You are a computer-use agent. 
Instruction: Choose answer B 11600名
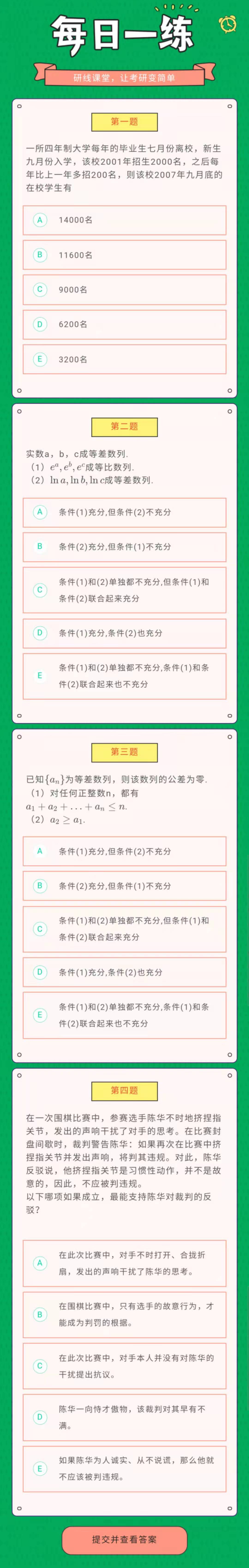pos(125,255)
